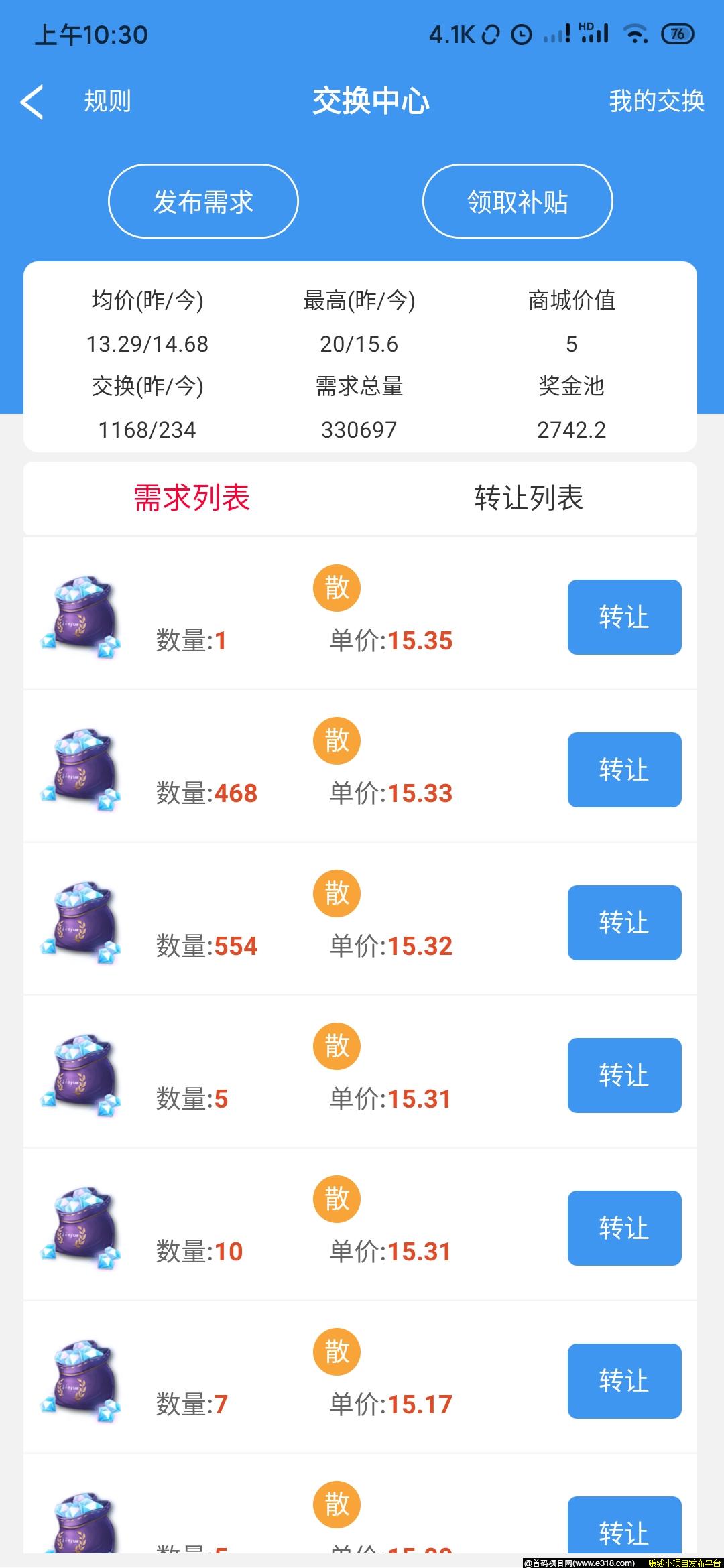This screenshot has width=724, height=1568.
Task: Switch to the 转让列表 tab
Action: click(x=528, y=498)
